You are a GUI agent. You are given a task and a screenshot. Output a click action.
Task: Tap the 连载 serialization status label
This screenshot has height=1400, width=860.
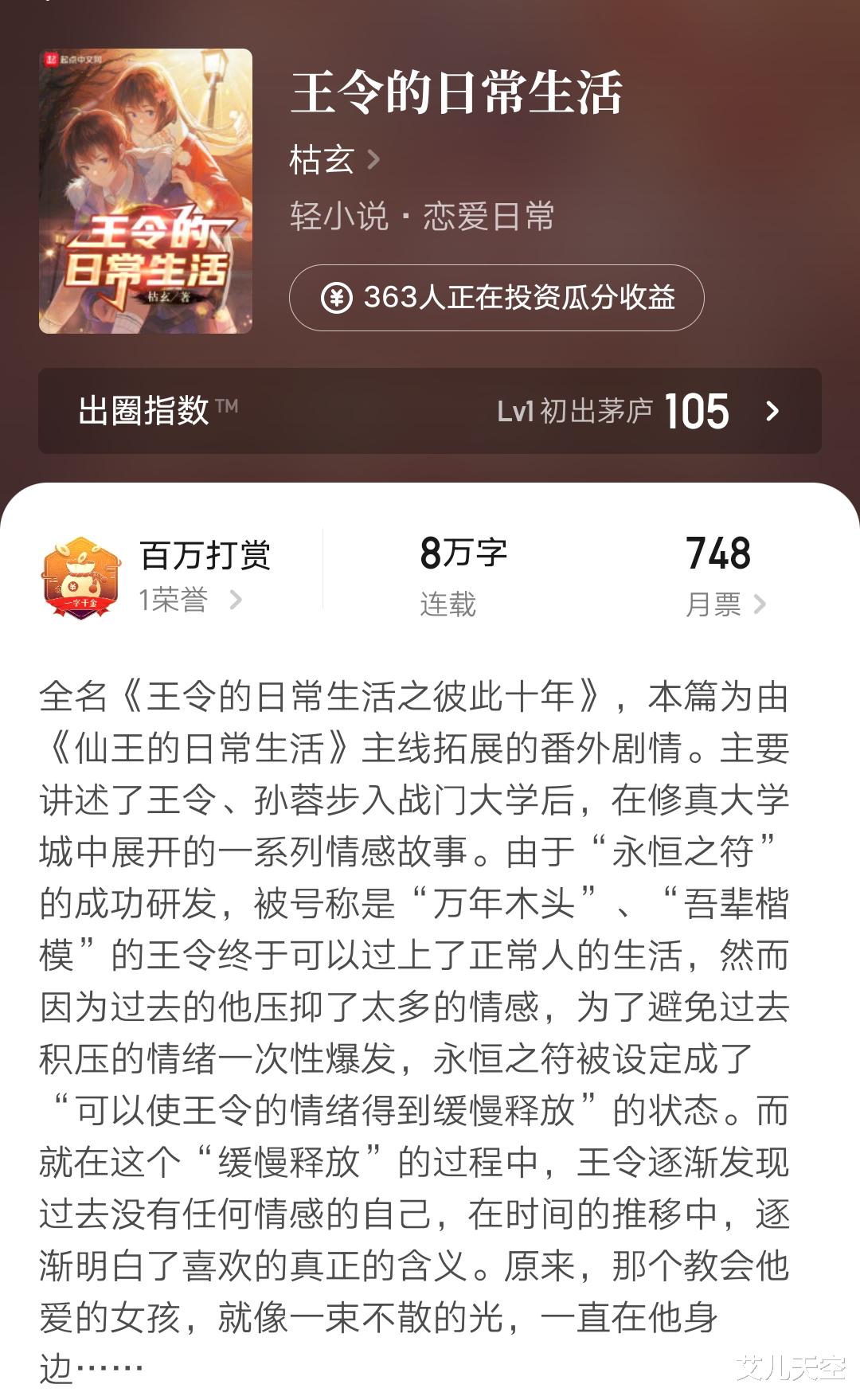tap(448, 604)
